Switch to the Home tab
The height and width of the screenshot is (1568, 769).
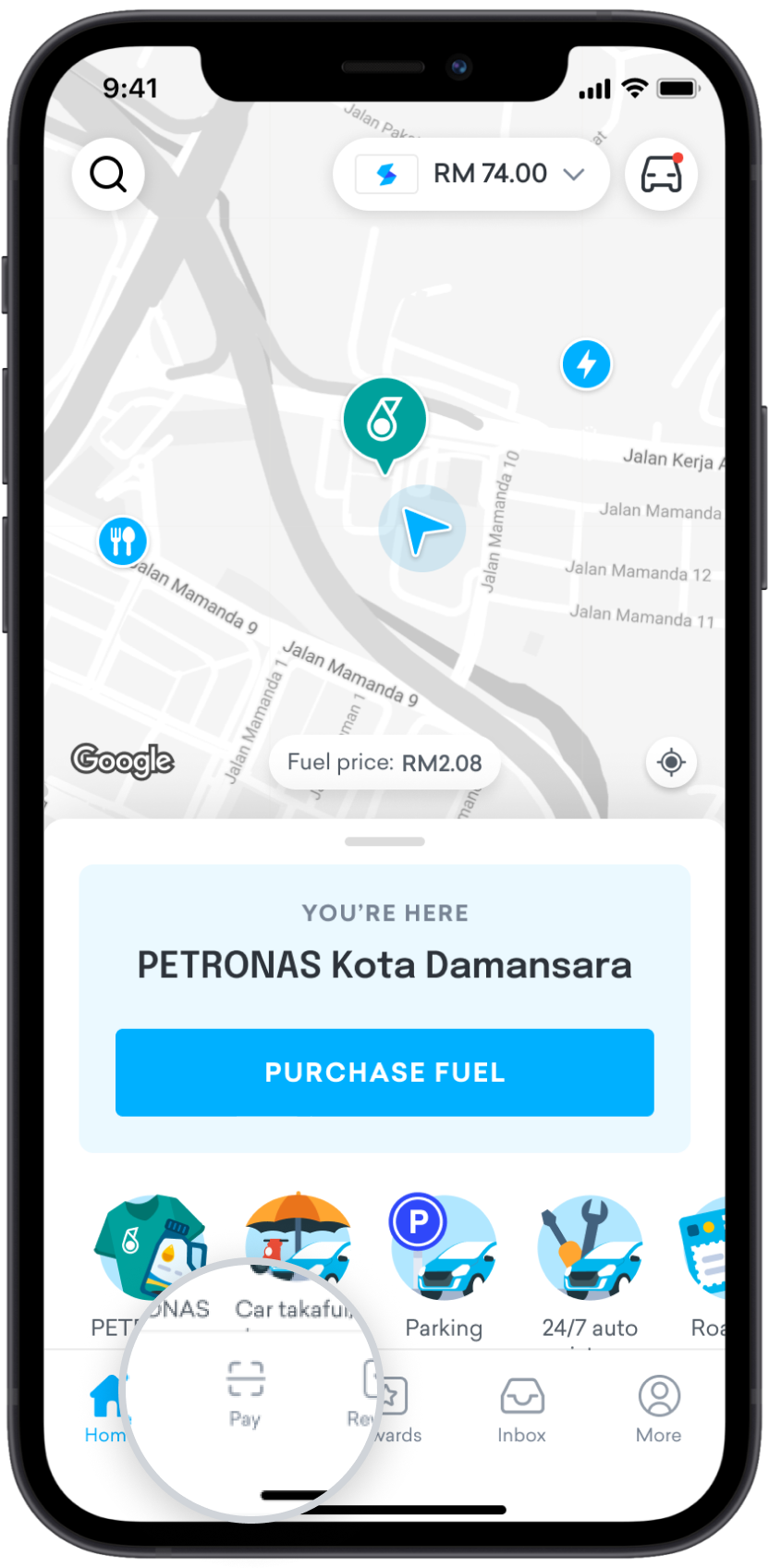click(x=106, y=1408)
